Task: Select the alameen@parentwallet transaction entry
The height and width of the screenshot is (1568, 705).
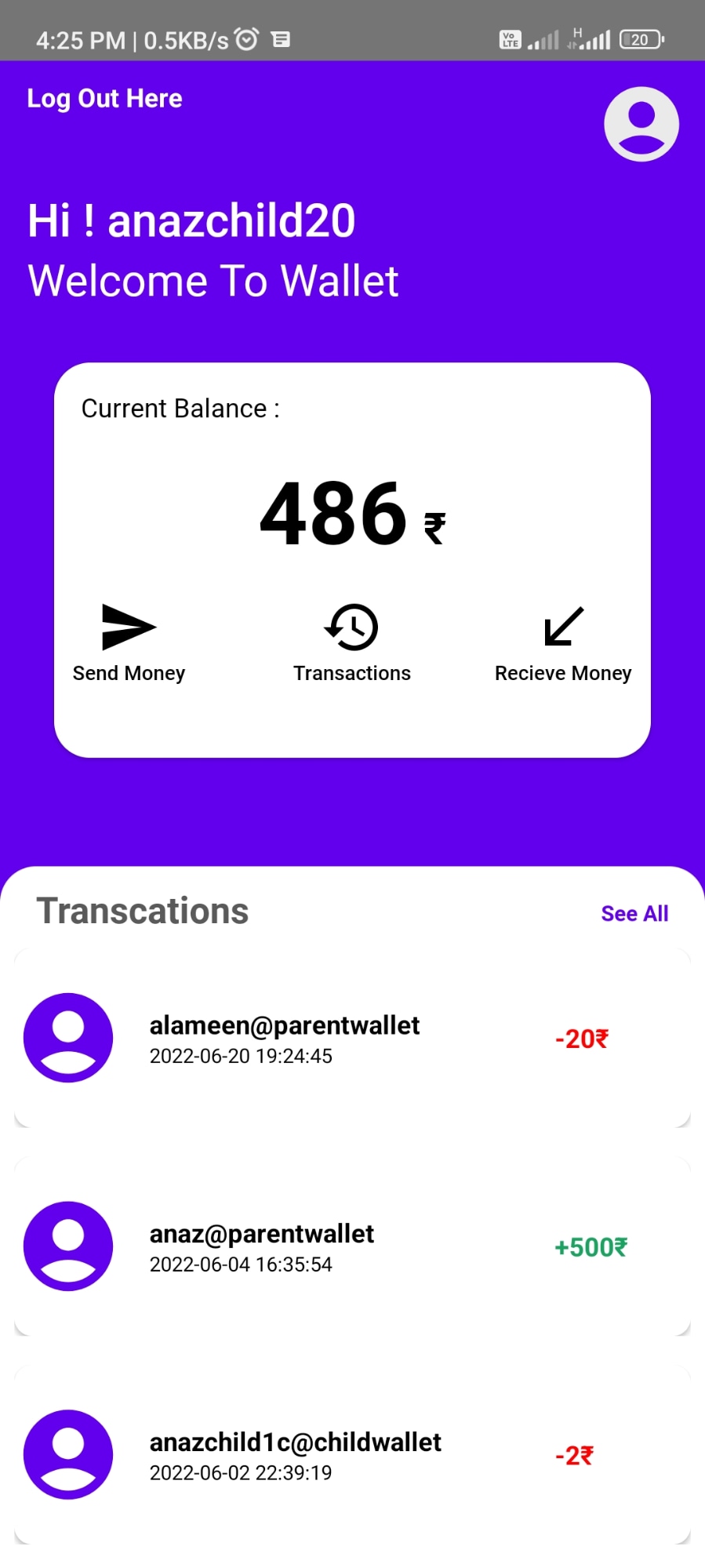Action: pyautogui.click(x=351, y=1038)
